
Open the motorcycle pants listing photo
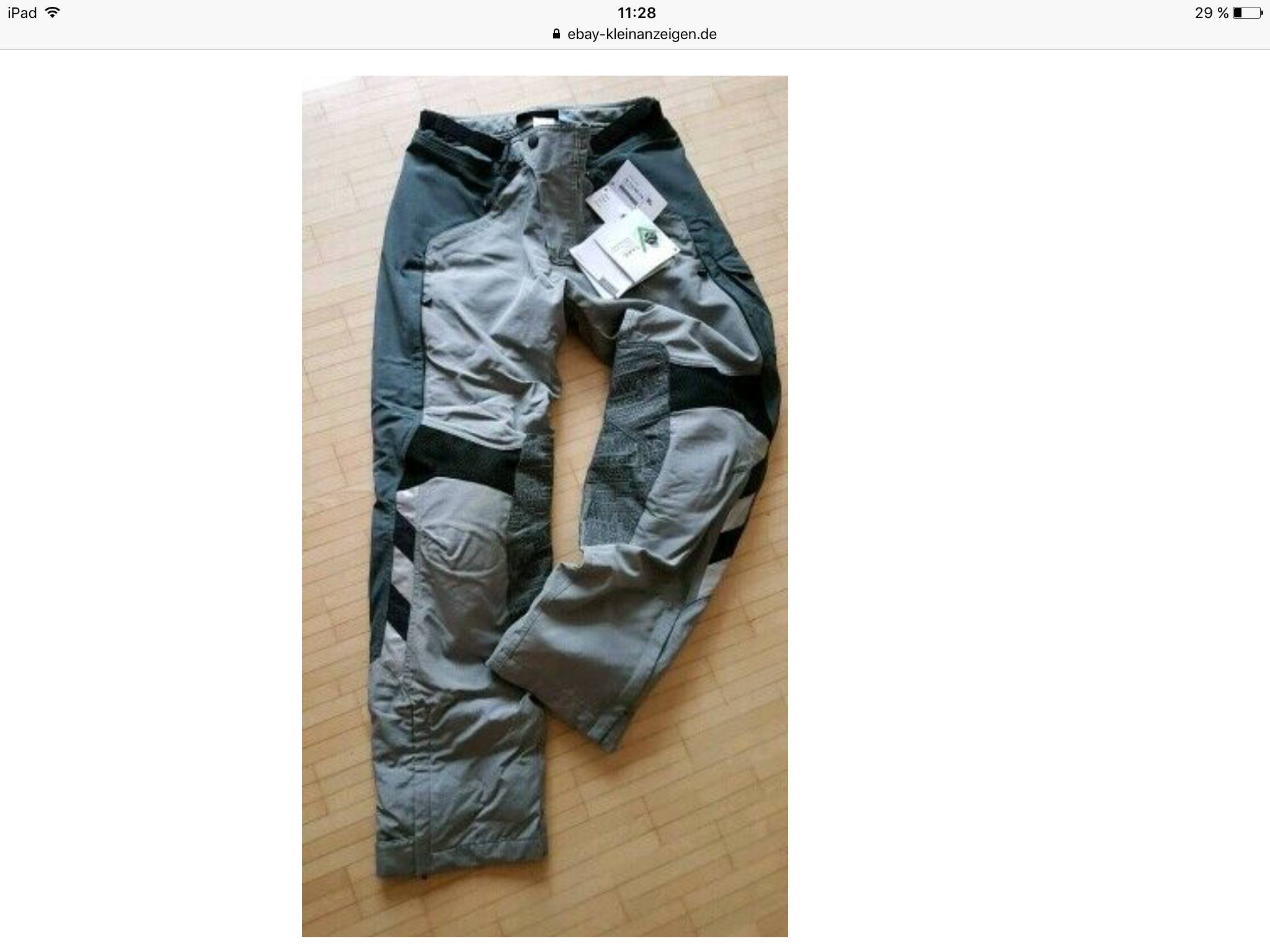[x=544, y=505]
